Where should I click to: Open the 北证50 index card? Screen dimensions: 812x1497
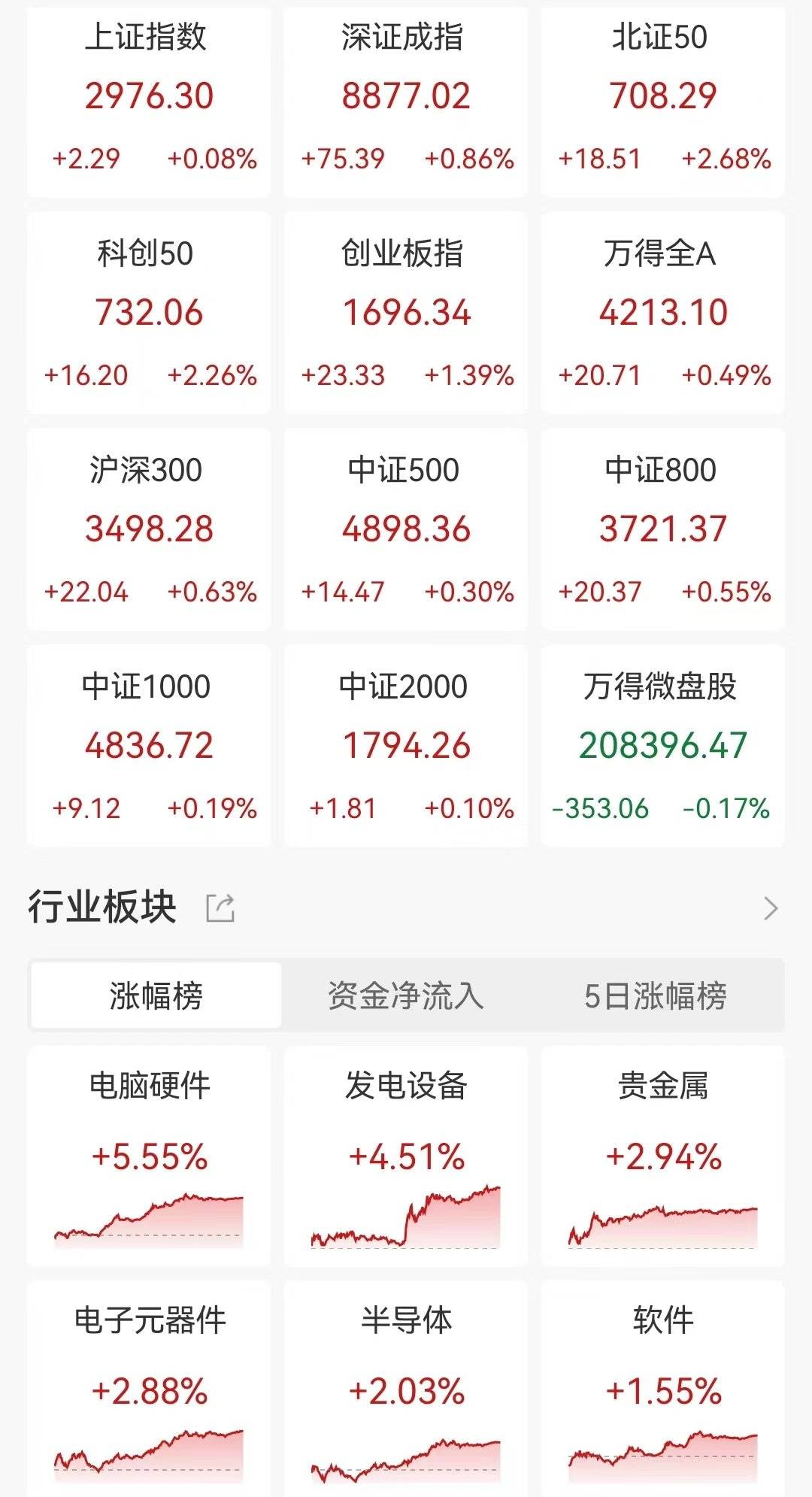[662, 98]
